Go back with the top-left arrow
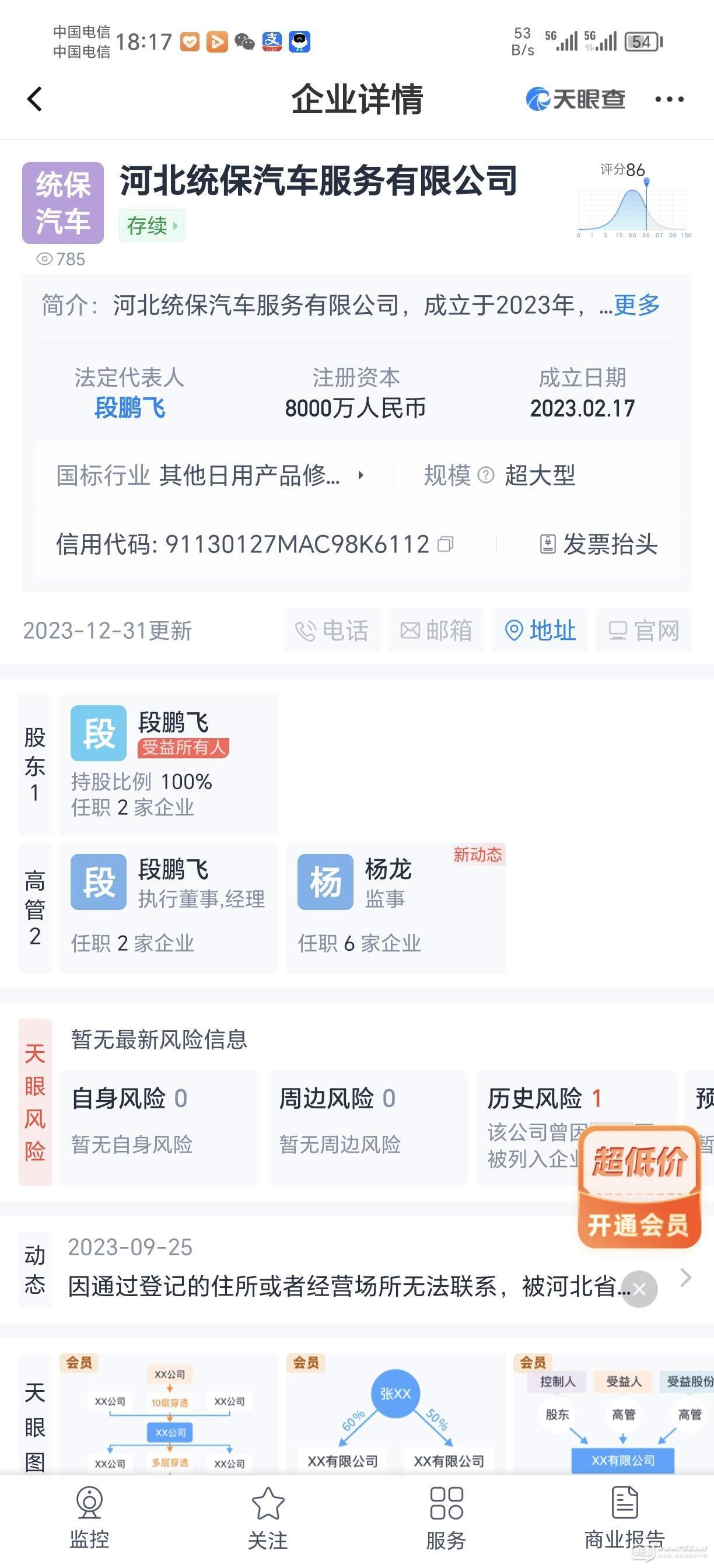The height and width of the screenshot is (1568, 714). coord(34,99)
